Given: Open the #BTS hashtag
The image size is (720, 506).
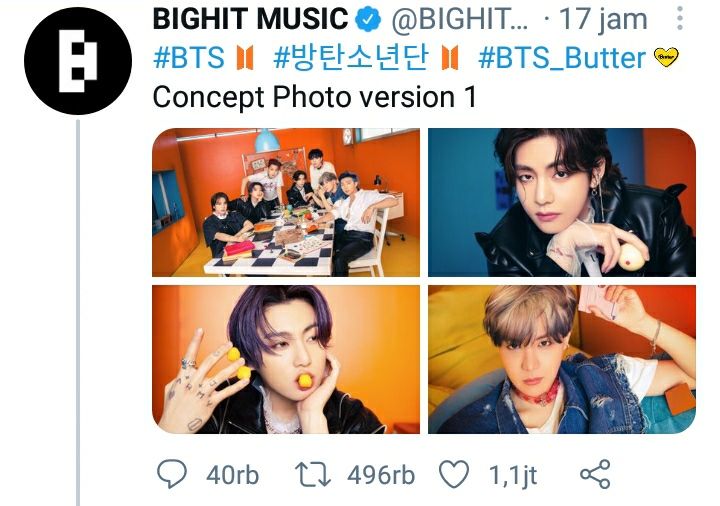Looking at the screenshot, I should (187, 58).
